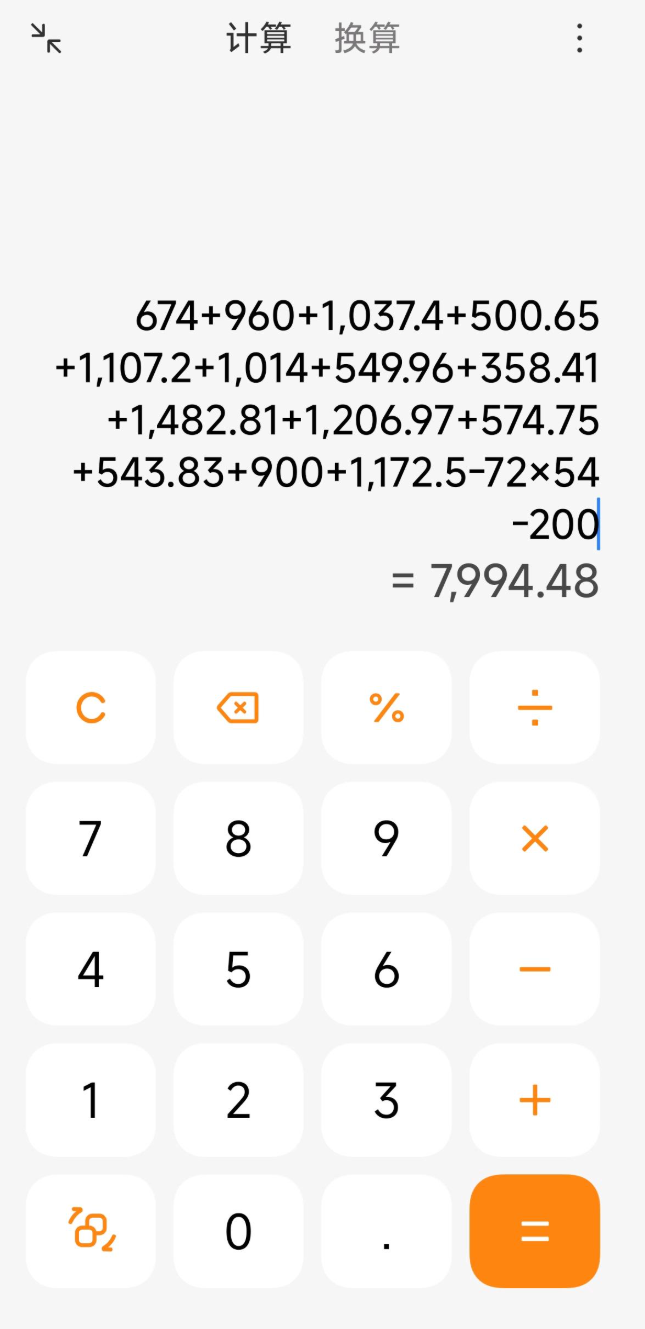The image size is (645, 1329).
Task: Enter digit 8
Action: tap(238, 838)
